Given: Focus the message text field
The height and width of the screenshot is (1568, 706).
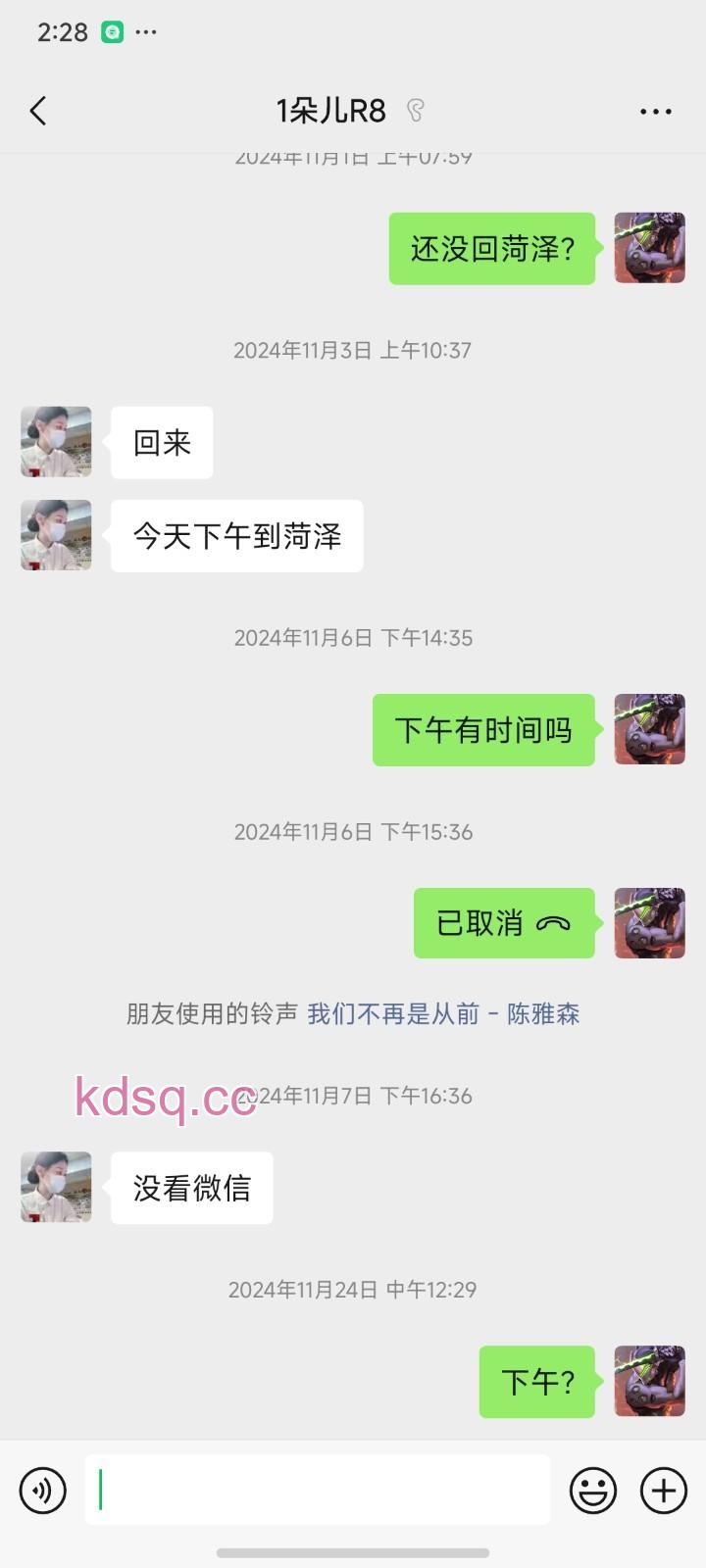Looking at the screenshot, I should [319, 1490].
